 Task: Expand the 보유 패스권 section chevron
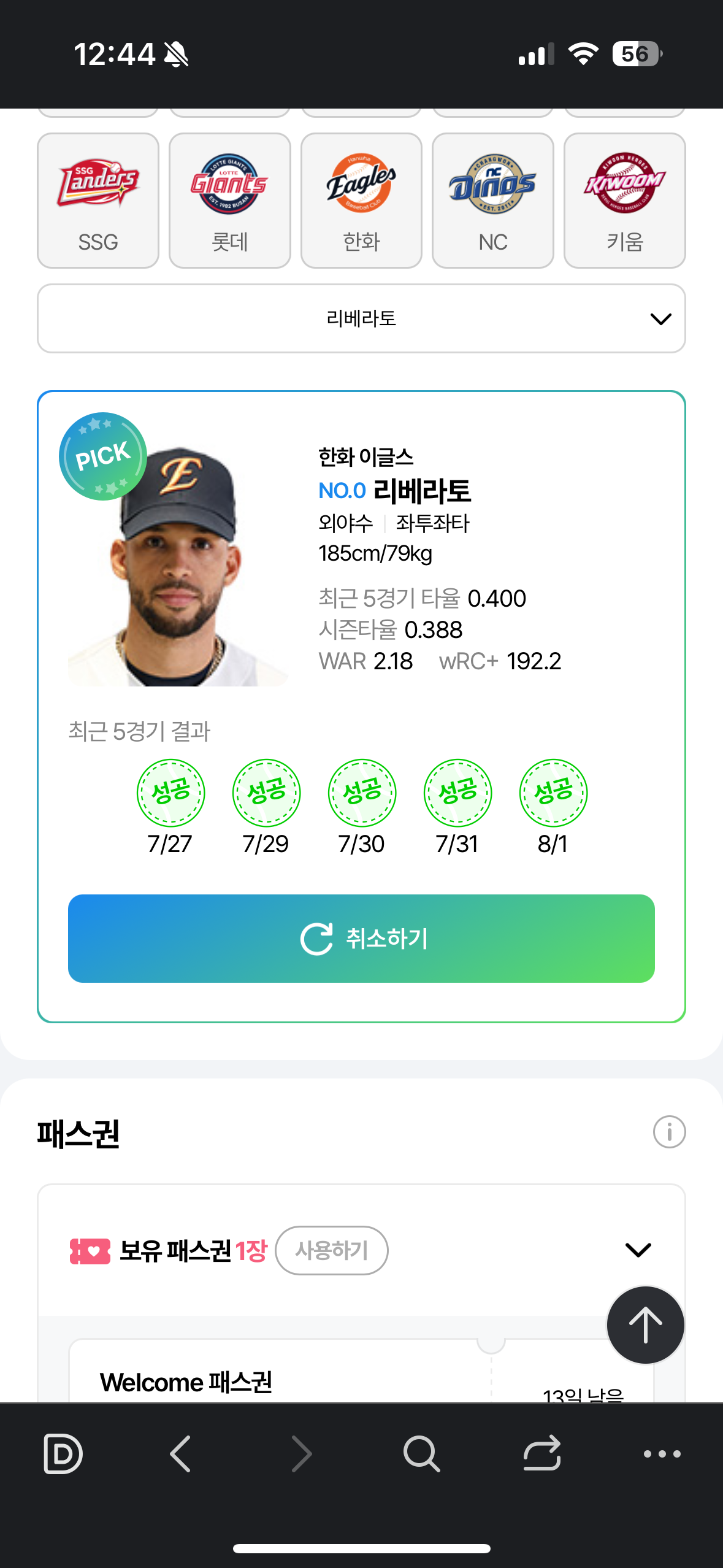pos(638,1250)
